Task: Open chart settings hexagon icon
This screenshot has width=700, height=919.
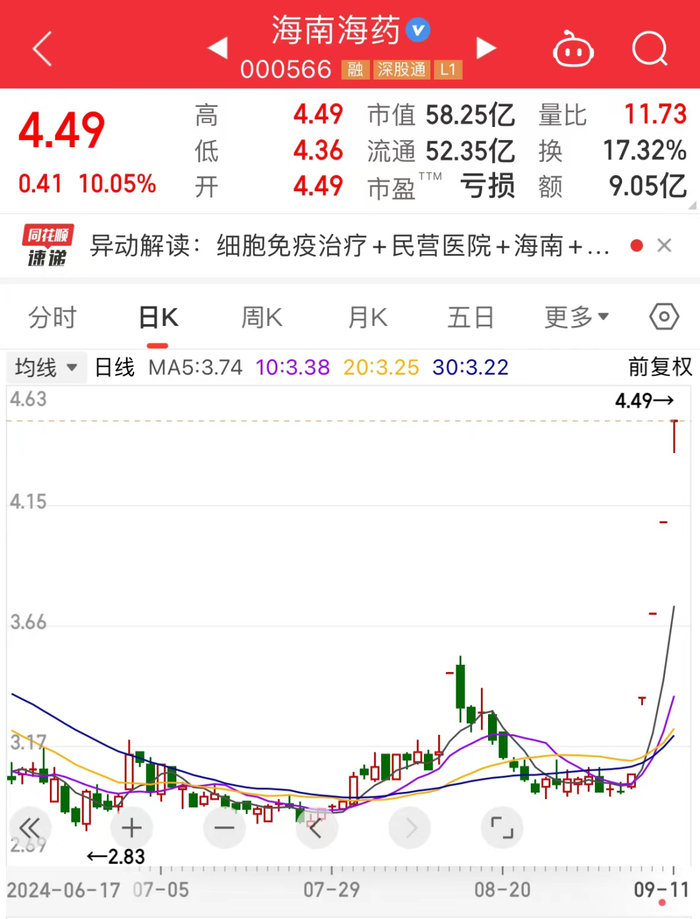Action: coord(664,318)
